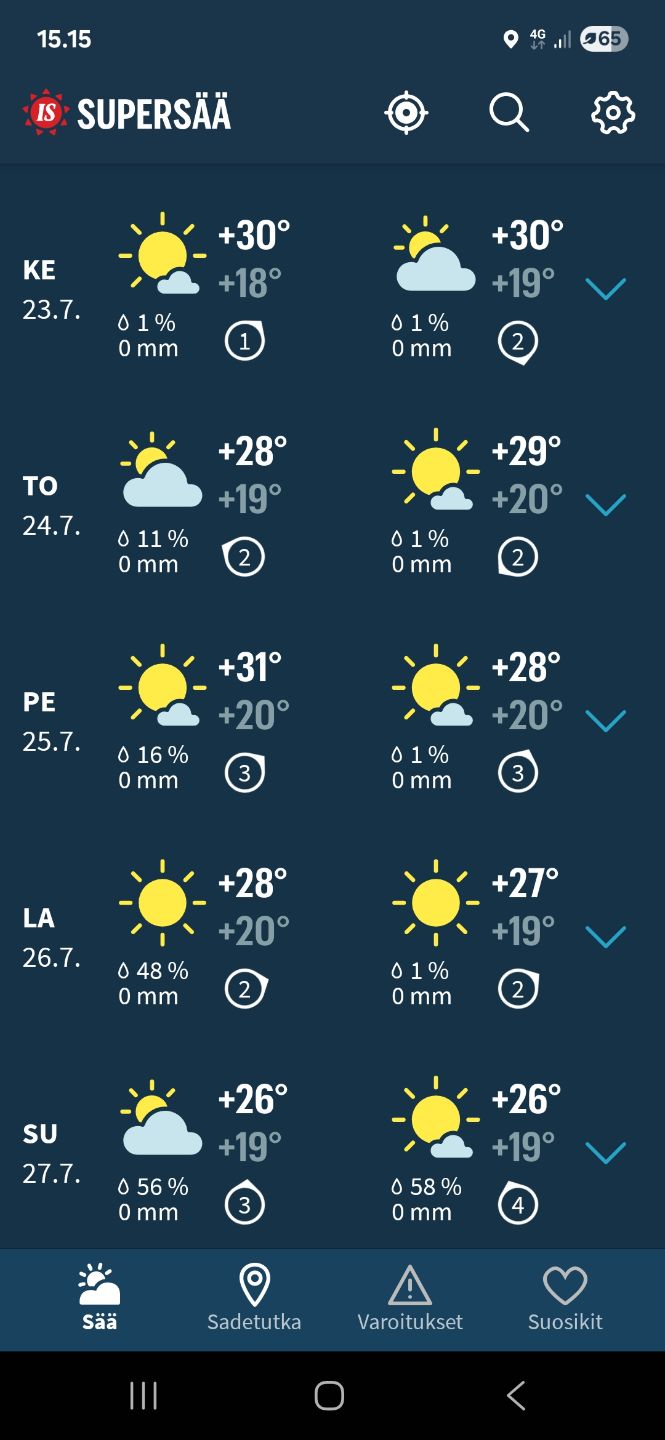Viewport: 665px width, 1440px height.
Task: Expand Thursday 24.7. forecast details
Action: [x=605, y=505]
